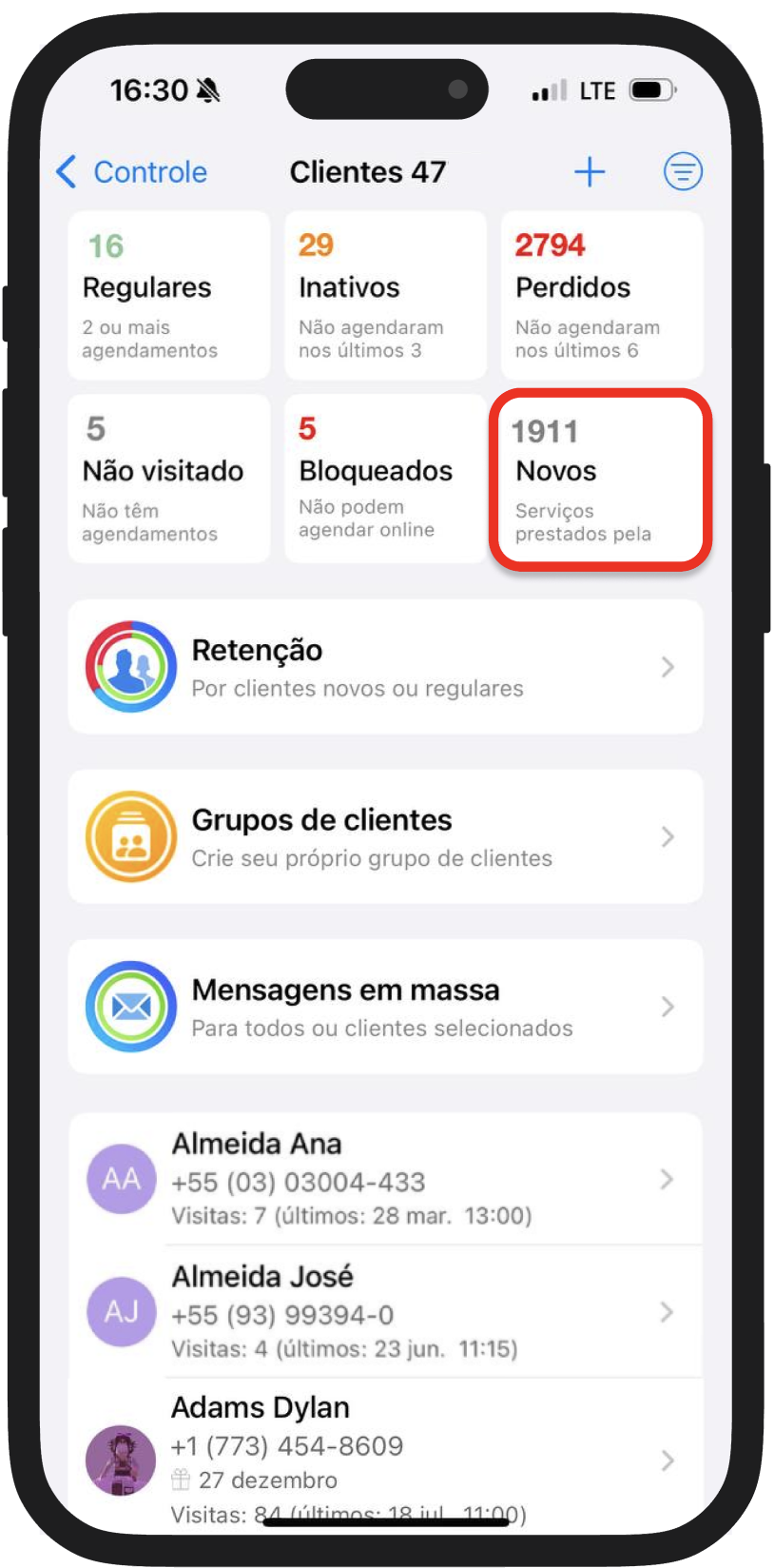Open the Não visitado card

pos(169,479)
